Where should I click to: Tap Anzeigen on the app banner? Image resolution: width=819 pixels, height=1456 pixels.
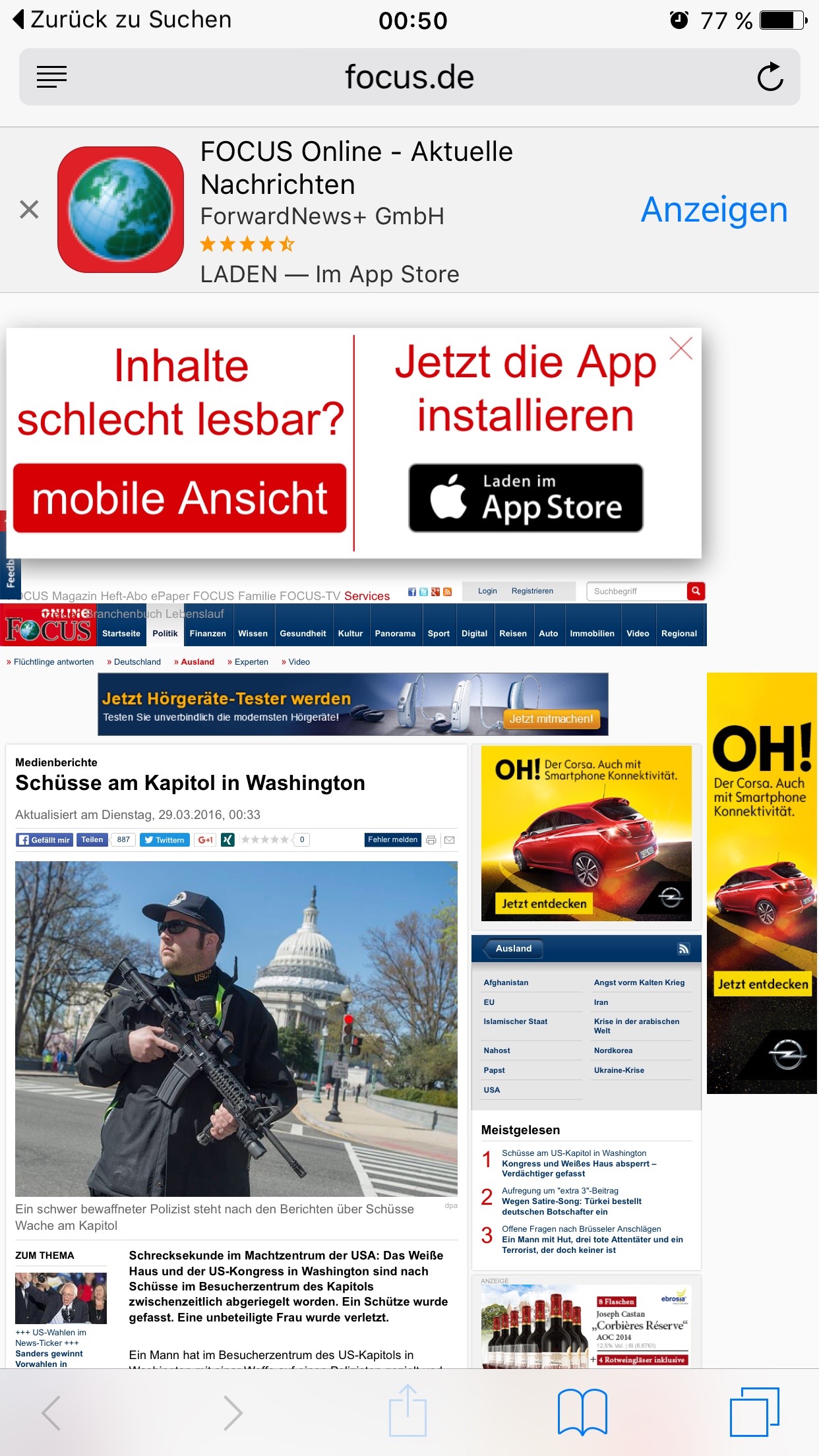click(714, 210)
